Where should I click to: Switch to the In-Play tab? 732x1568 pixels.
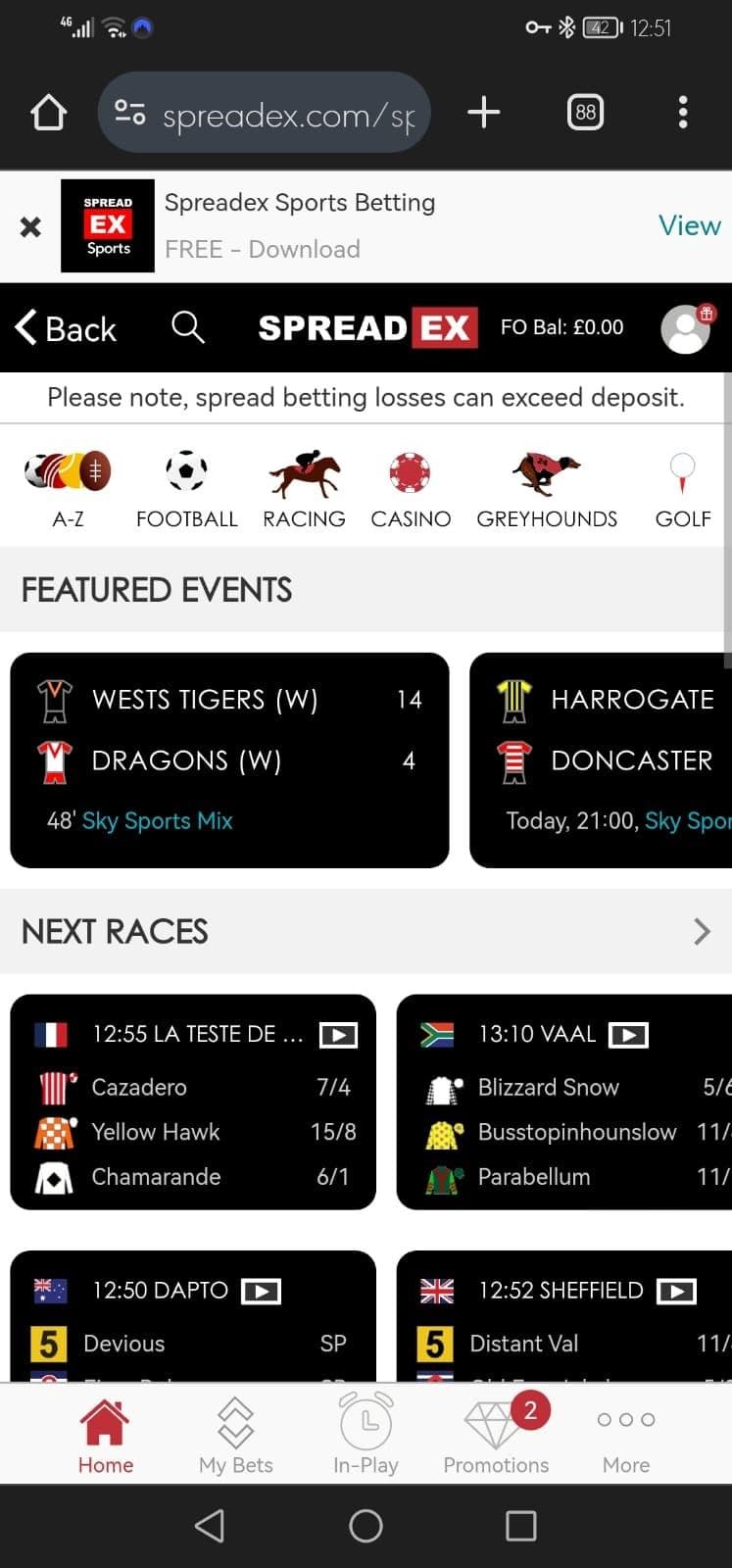pos(366,1436)
